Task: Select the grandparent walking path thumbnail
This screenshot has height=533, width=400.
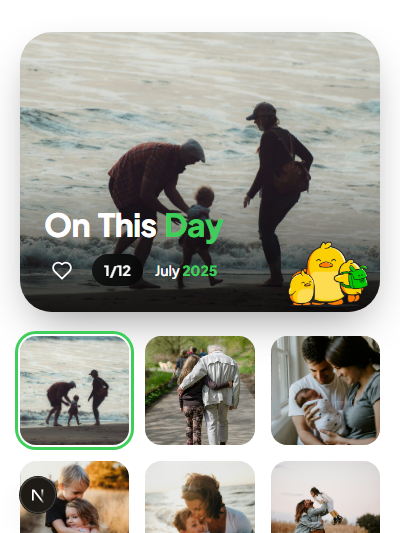Action: pyautogui.click(x=200, y=390)
